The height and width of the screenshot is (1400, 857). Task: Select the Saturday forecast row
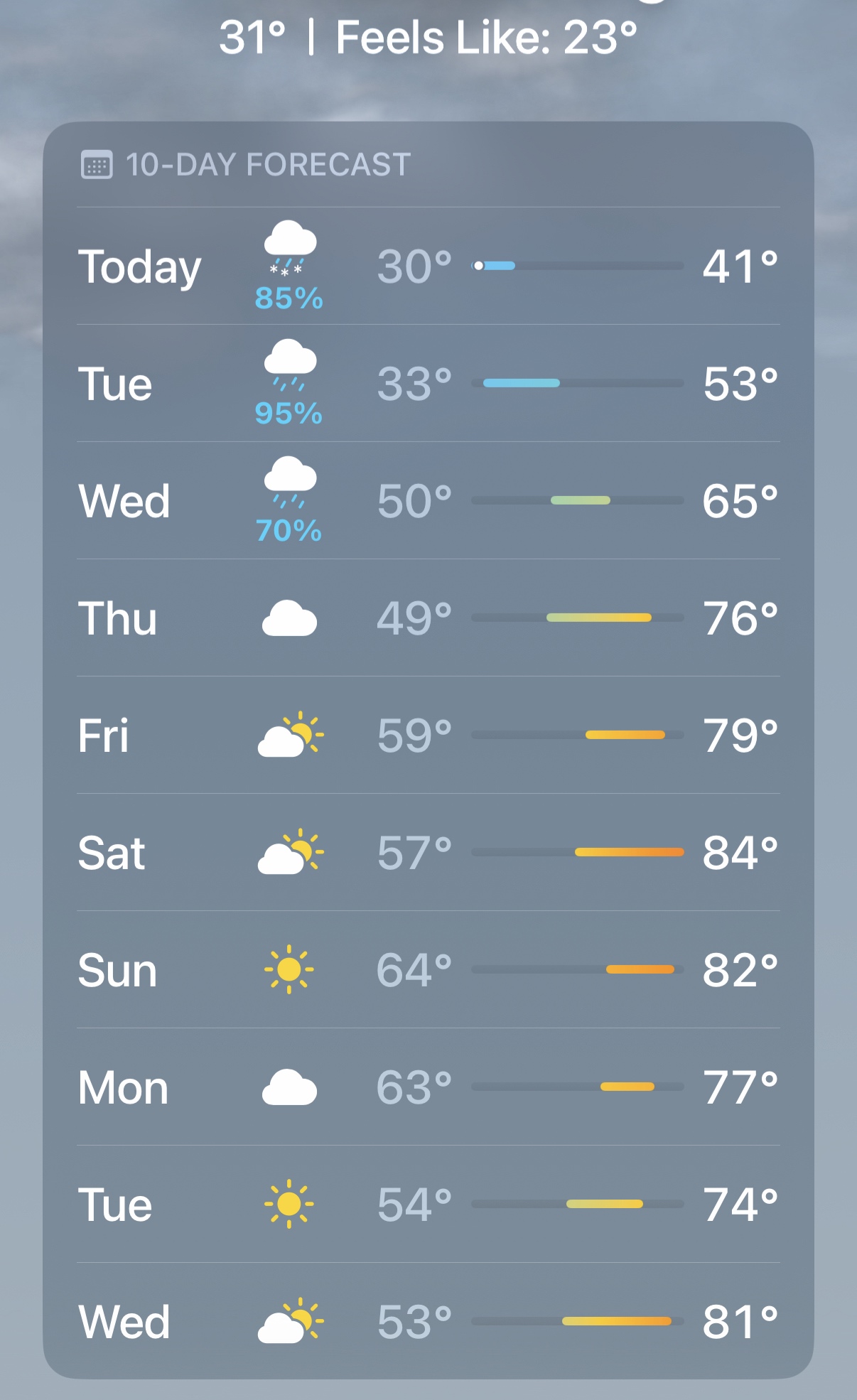click(428, 853)
